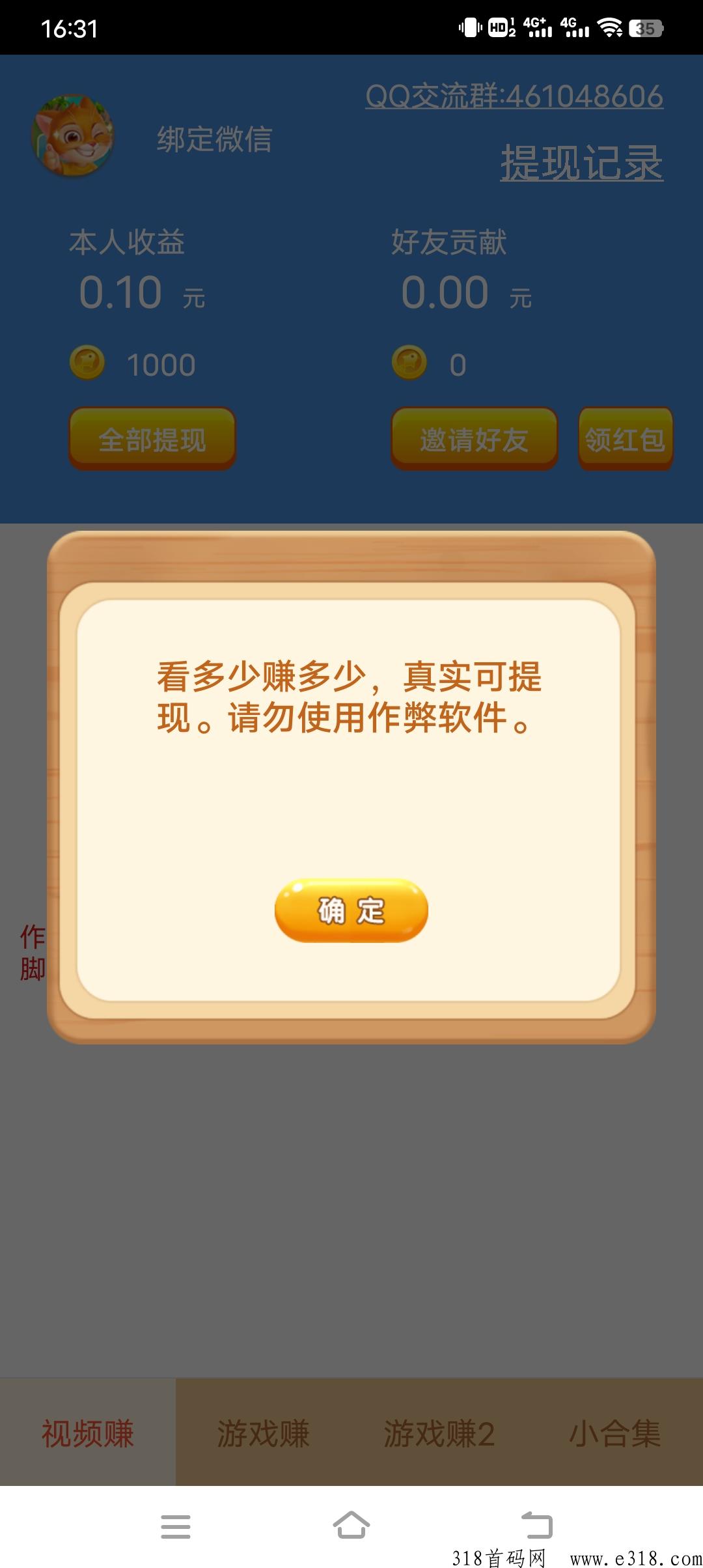703x1568 pixels.
Task: Tap 绑定微信 to bind WeChat
Action: tap(214, 139)
